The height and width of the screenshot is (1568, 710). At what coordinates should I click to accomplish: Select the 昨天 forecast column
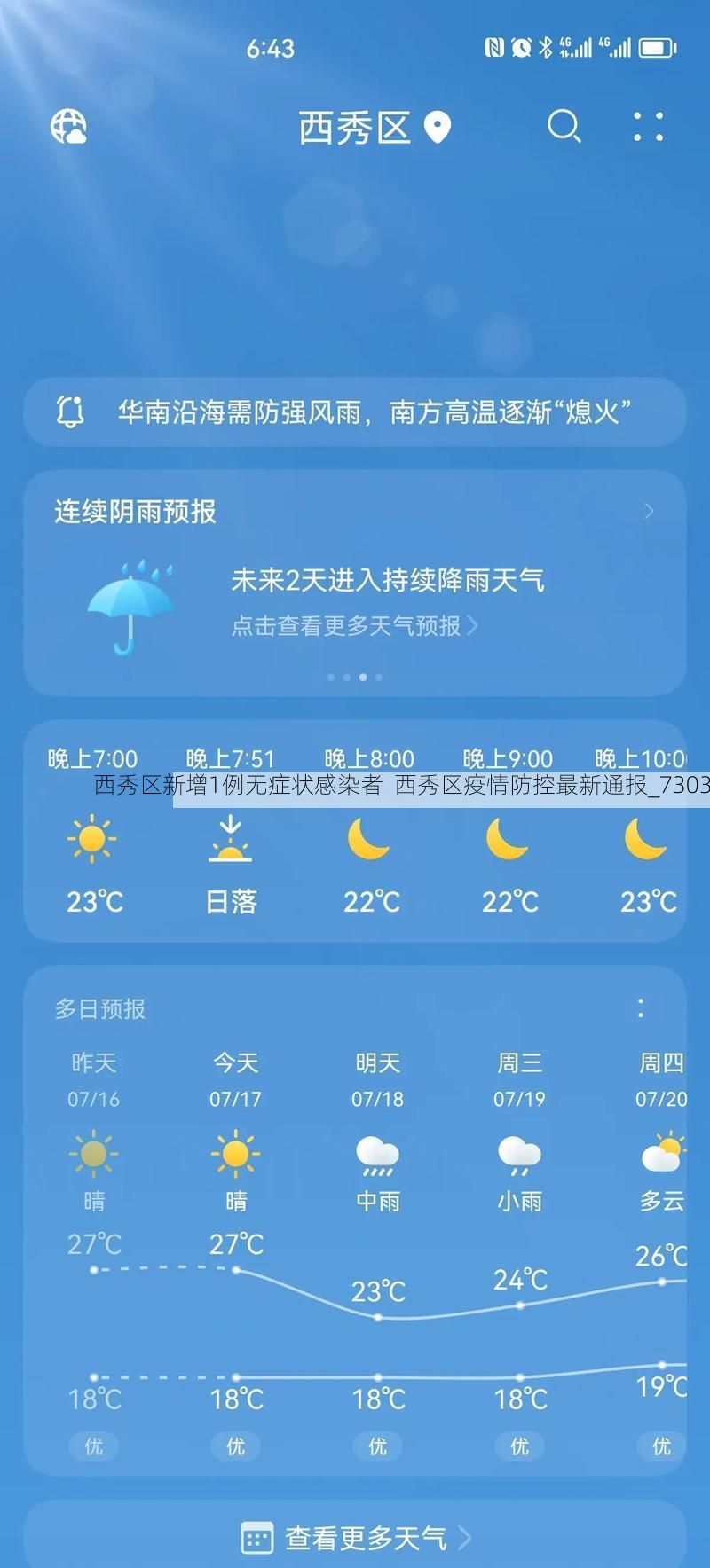point(92,1062)
